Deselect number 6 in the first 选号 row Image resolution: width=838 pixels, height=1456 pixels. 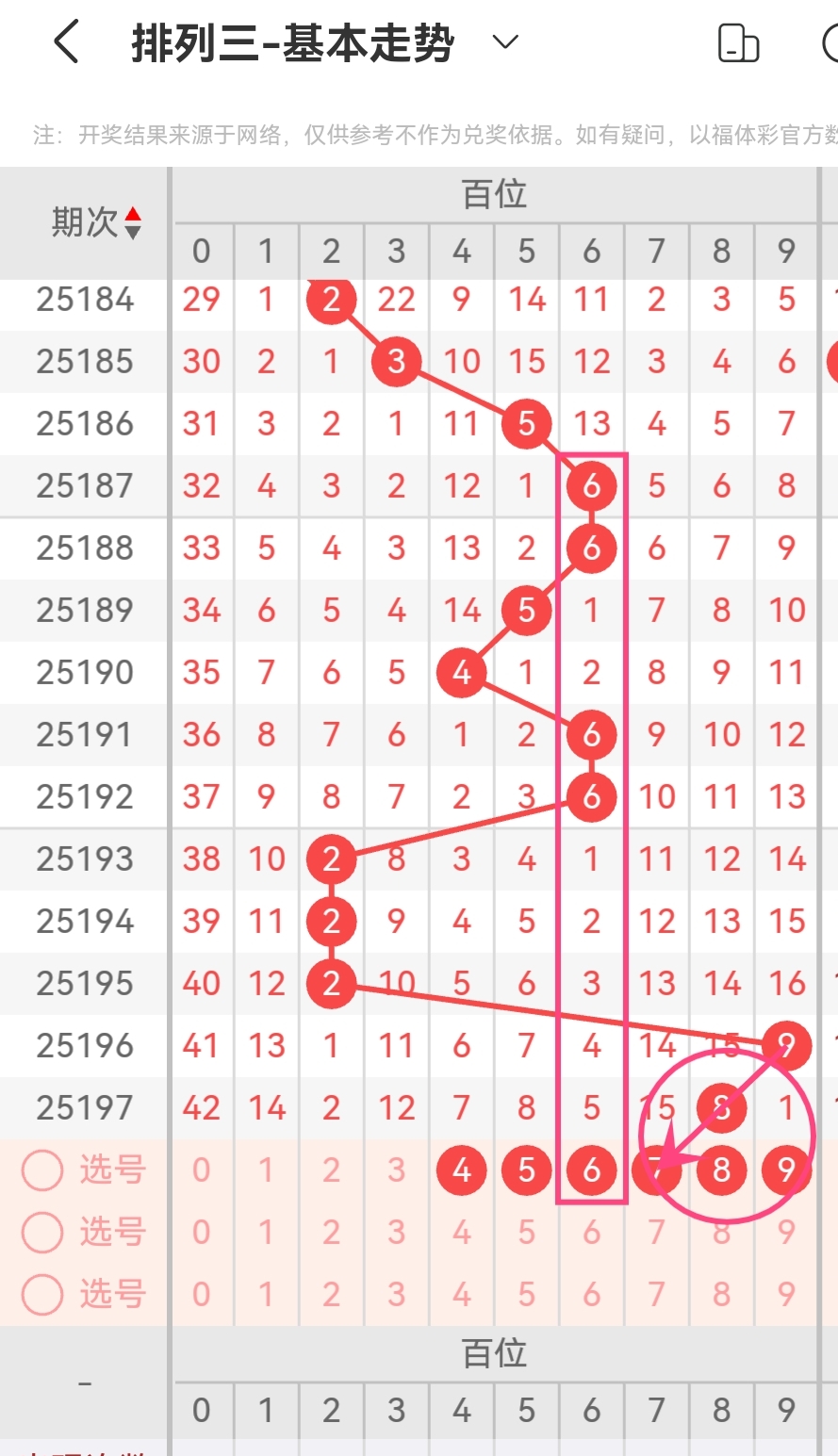coord(591,1170)
